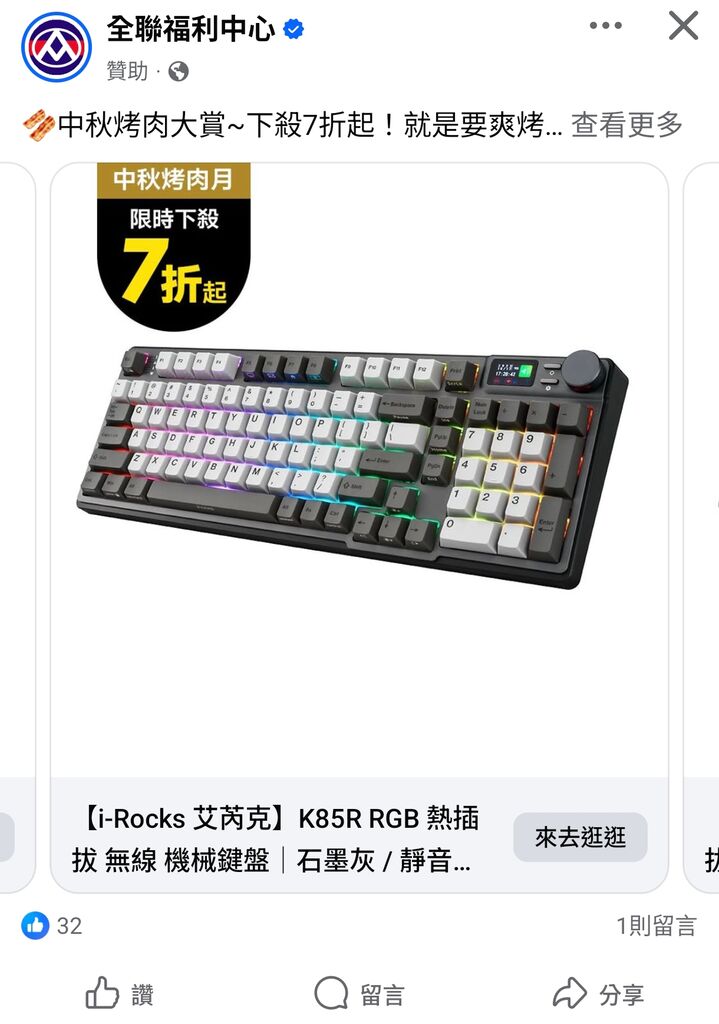This screenshot has width=719, height=1024.
Task: Open the 1則留言 comments
Action: [x=655, y=926]
